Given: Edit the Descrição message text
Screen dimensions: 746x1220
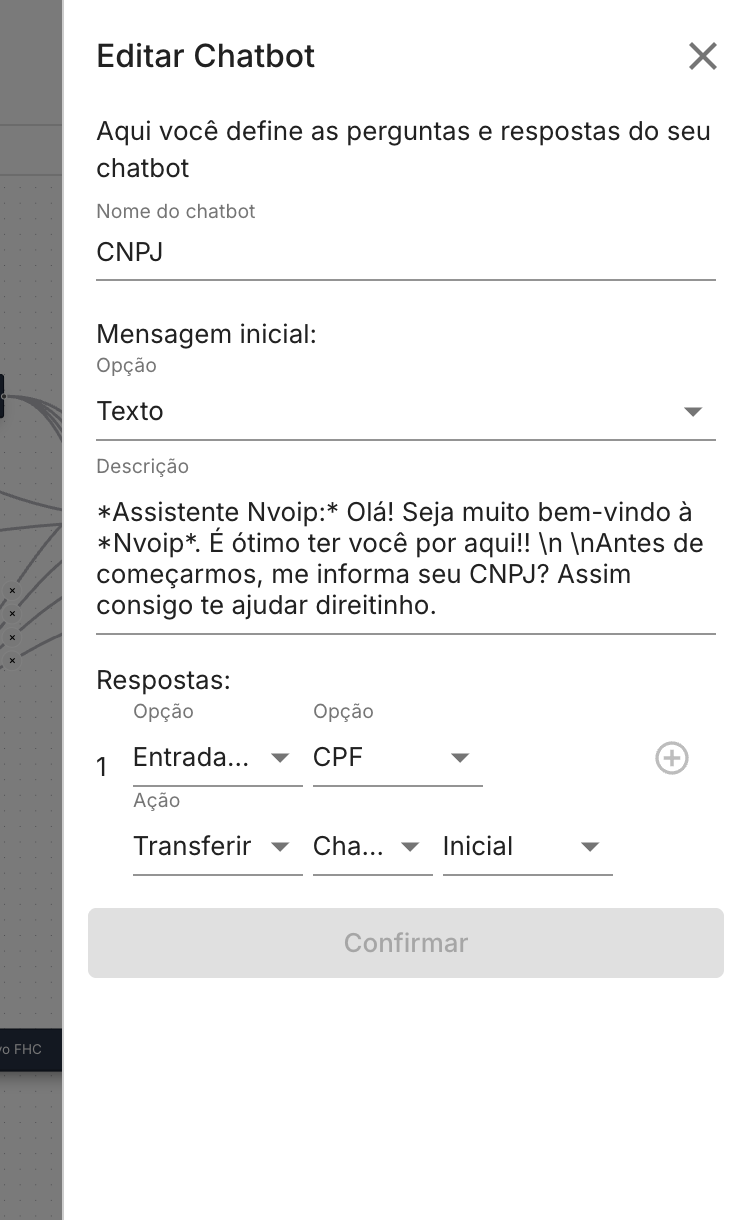Looking at the screenshot, I should click(x=405, y=559).
